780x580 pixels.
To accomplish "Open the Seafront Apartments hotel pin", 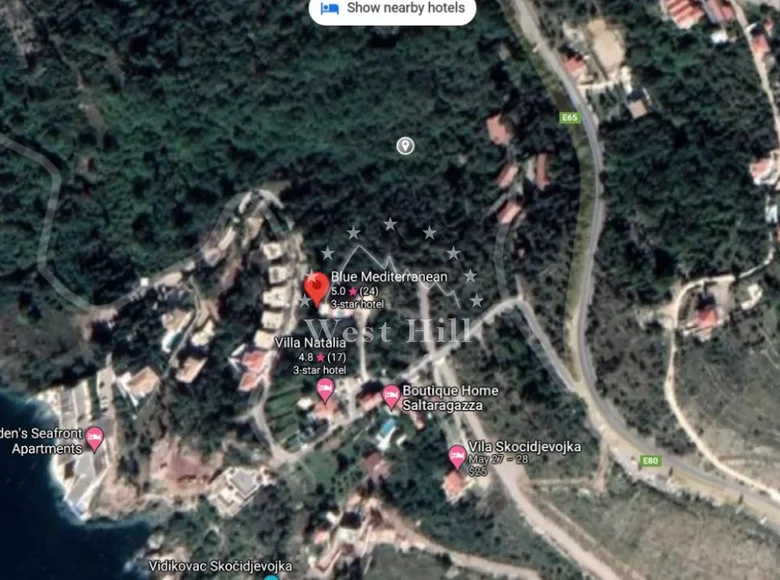I will [x=95, y=437].
